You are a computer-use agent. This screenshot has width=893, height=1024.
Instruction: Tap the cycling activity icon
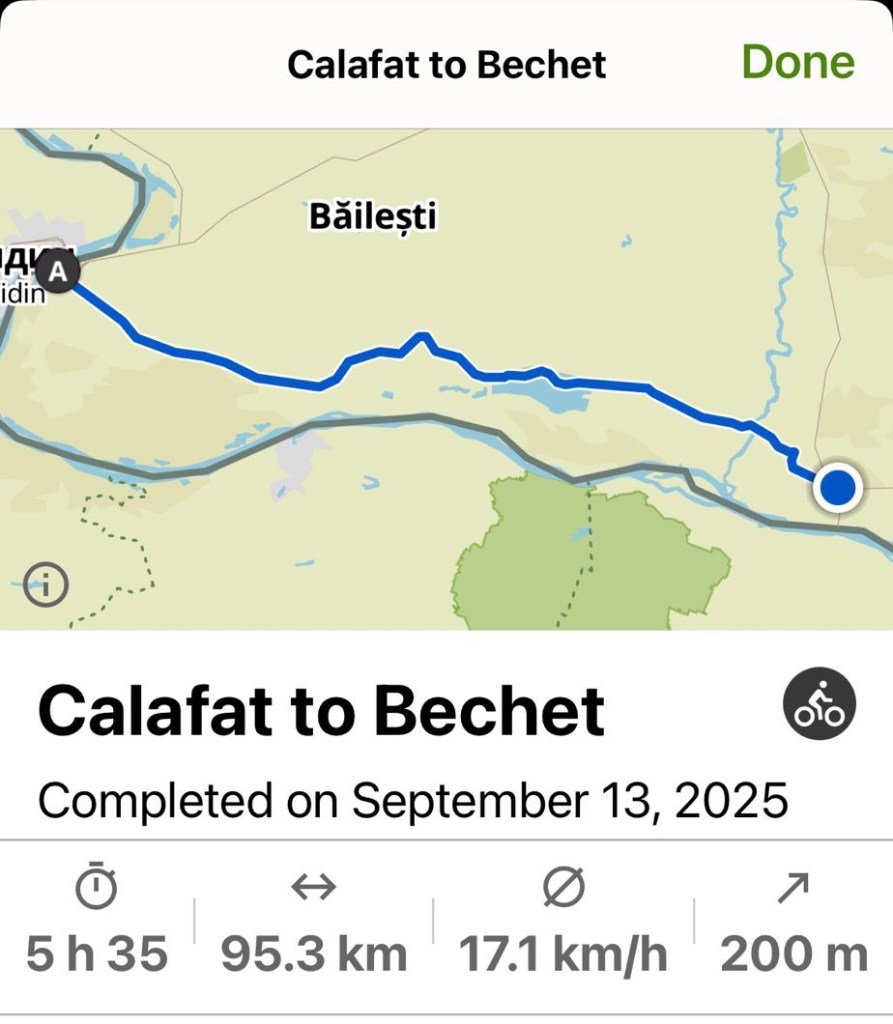(x=819, y=704)
